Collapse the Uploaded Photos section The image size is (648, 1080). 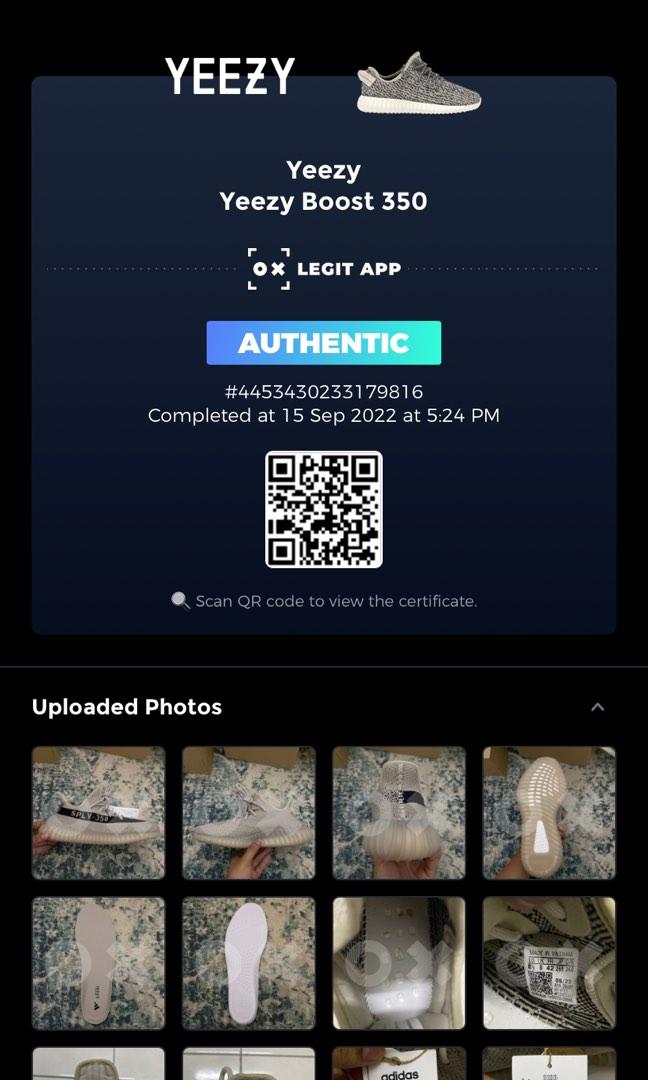(x=597, y=707)
